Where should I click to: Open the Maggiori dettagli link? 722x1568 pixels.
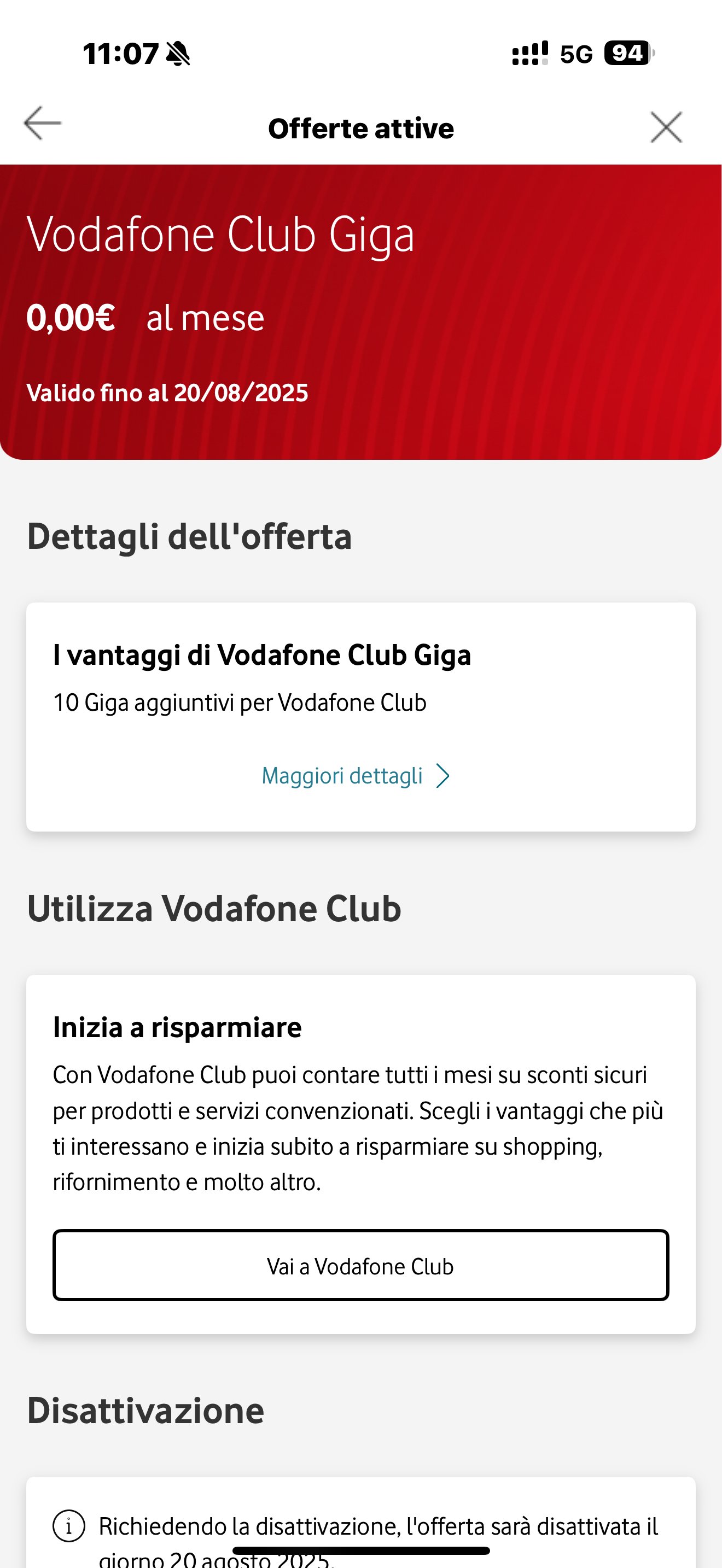356,776
